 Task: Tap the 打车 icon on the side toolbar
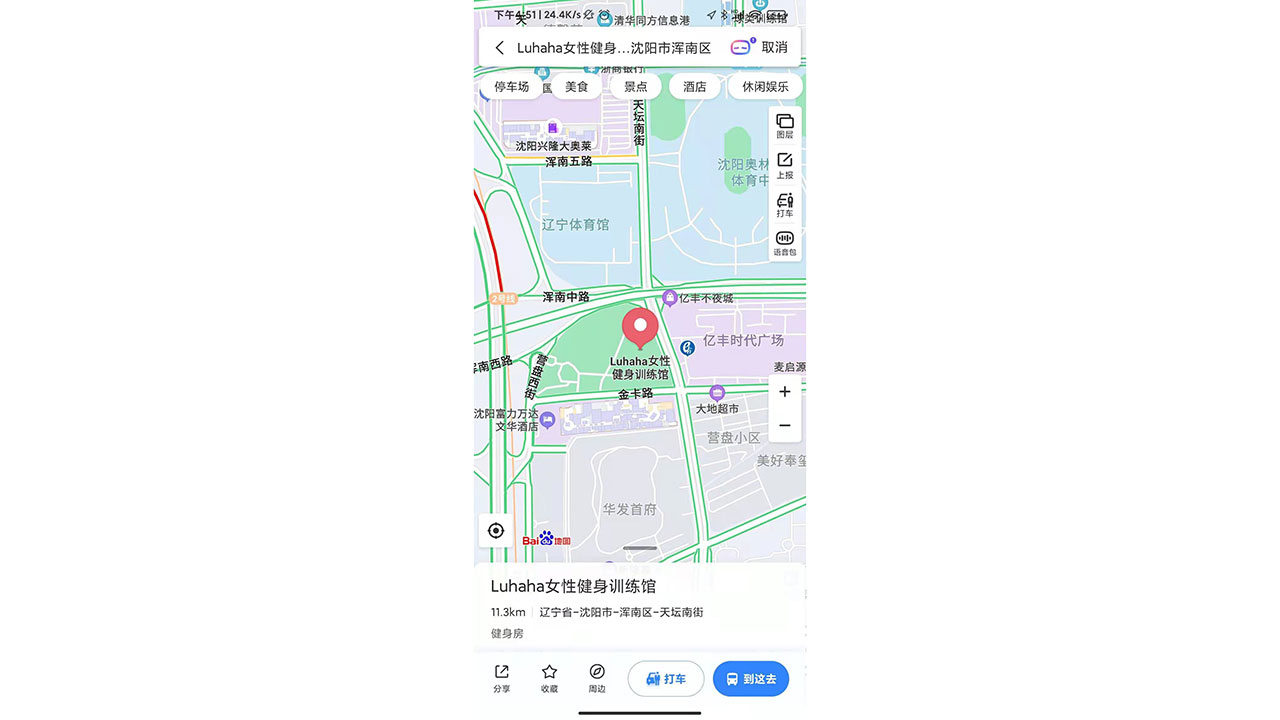pyautogui.click(x=785, y=205)
